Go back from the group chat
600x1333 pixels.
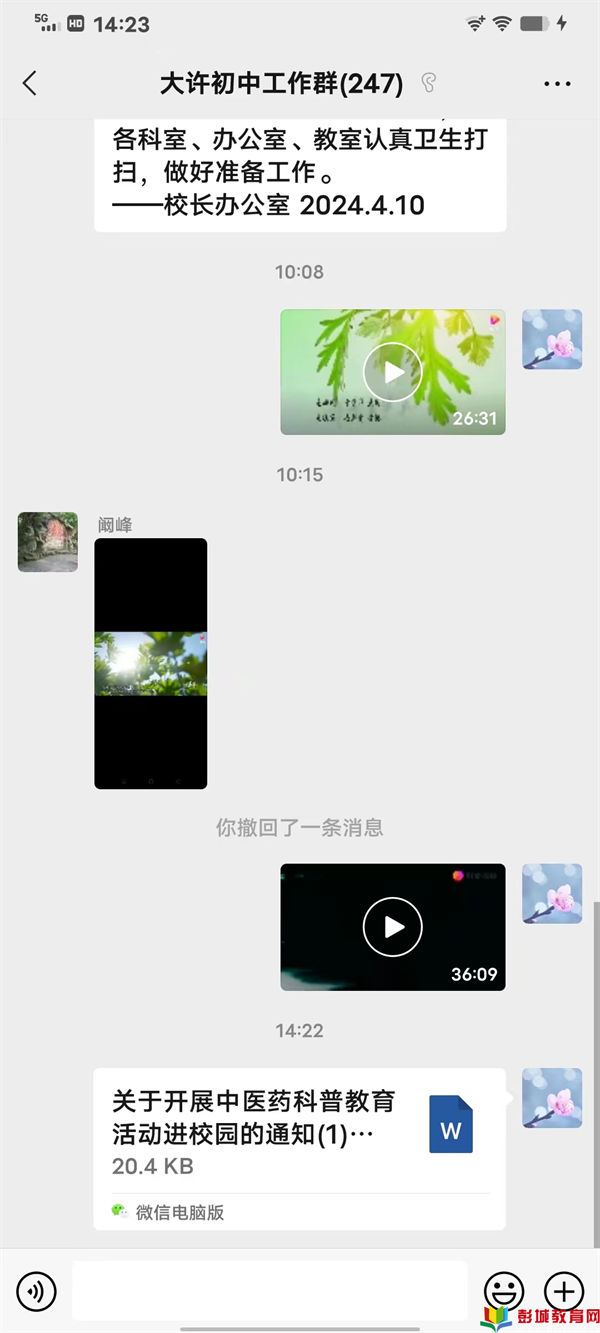pyautogui.click(x=30, y=84)
